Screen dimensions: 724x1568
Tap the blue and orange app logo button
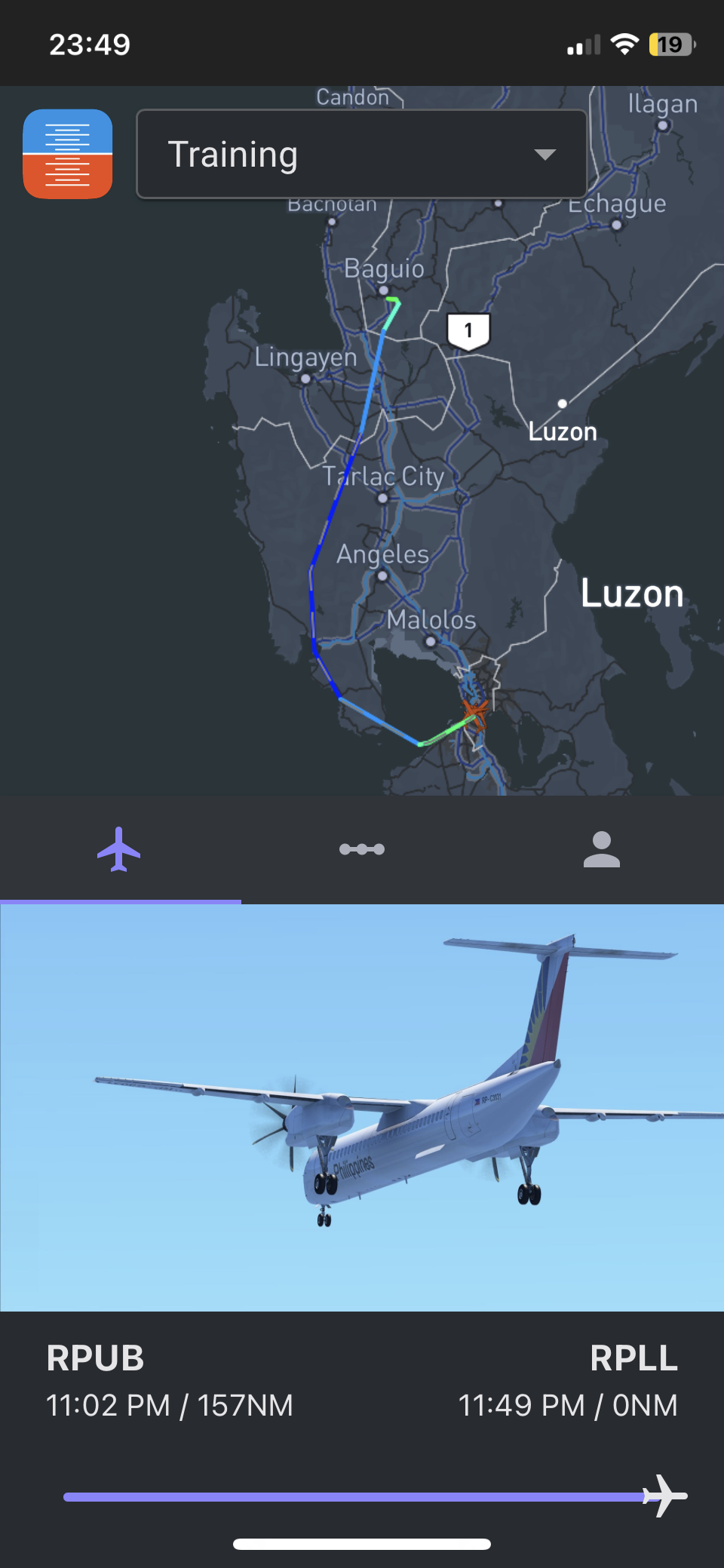(68, 154)
